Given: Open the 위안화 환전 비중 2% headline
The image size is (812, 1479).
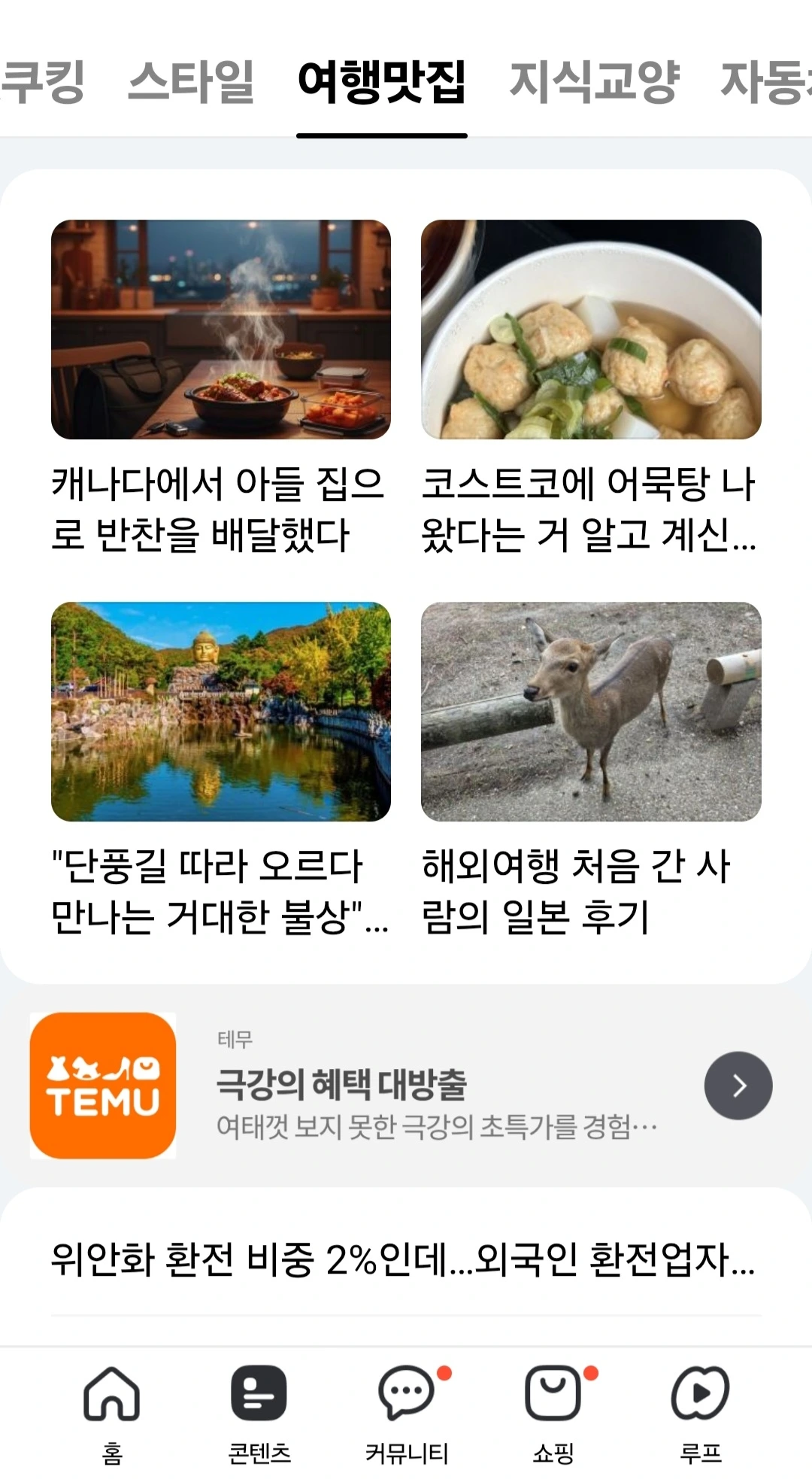Looking at the screenshot, I should click(403, 1259).
